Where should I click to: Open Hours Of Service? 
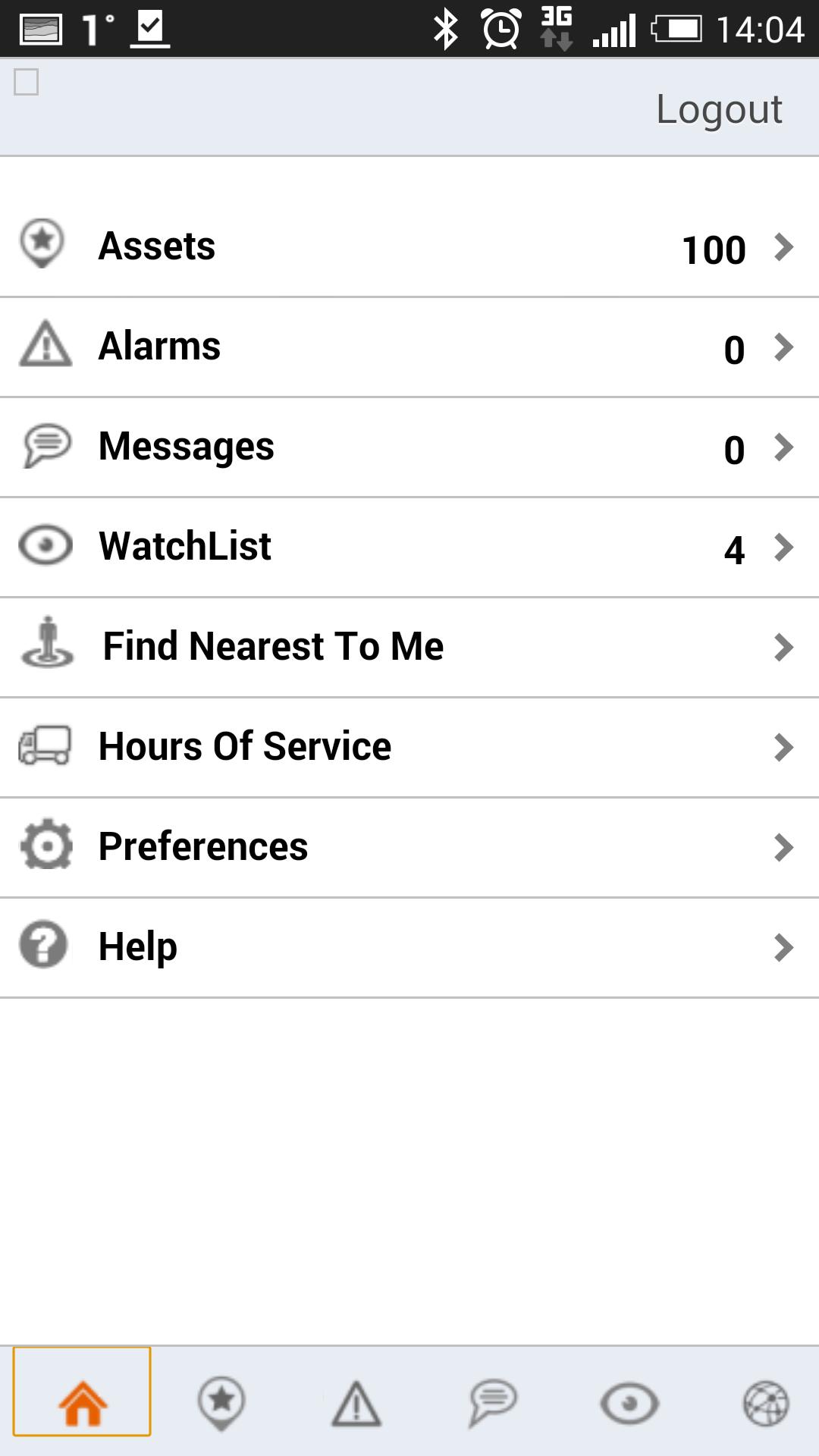409,747
